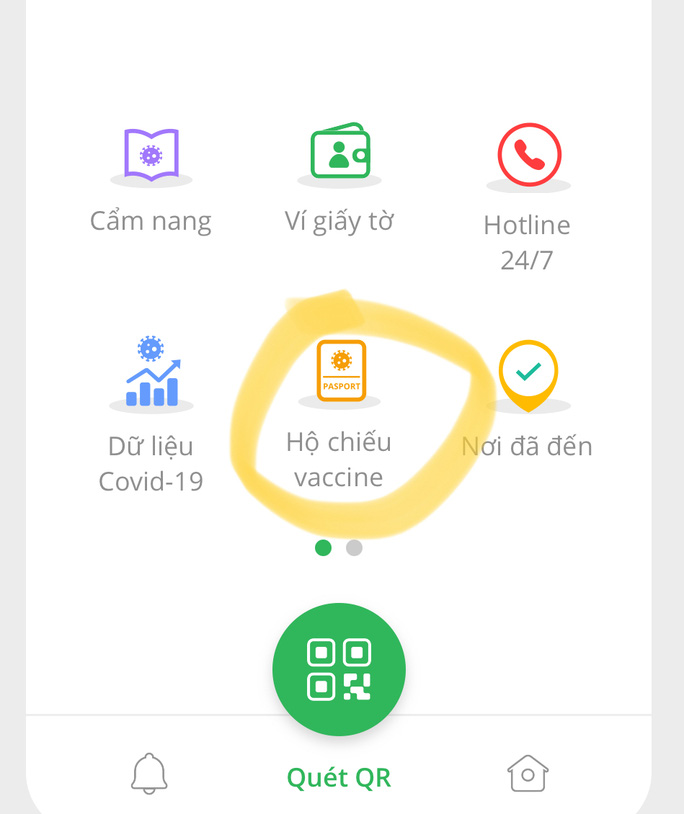Tap the Quét QR scan button

[339, 669]
